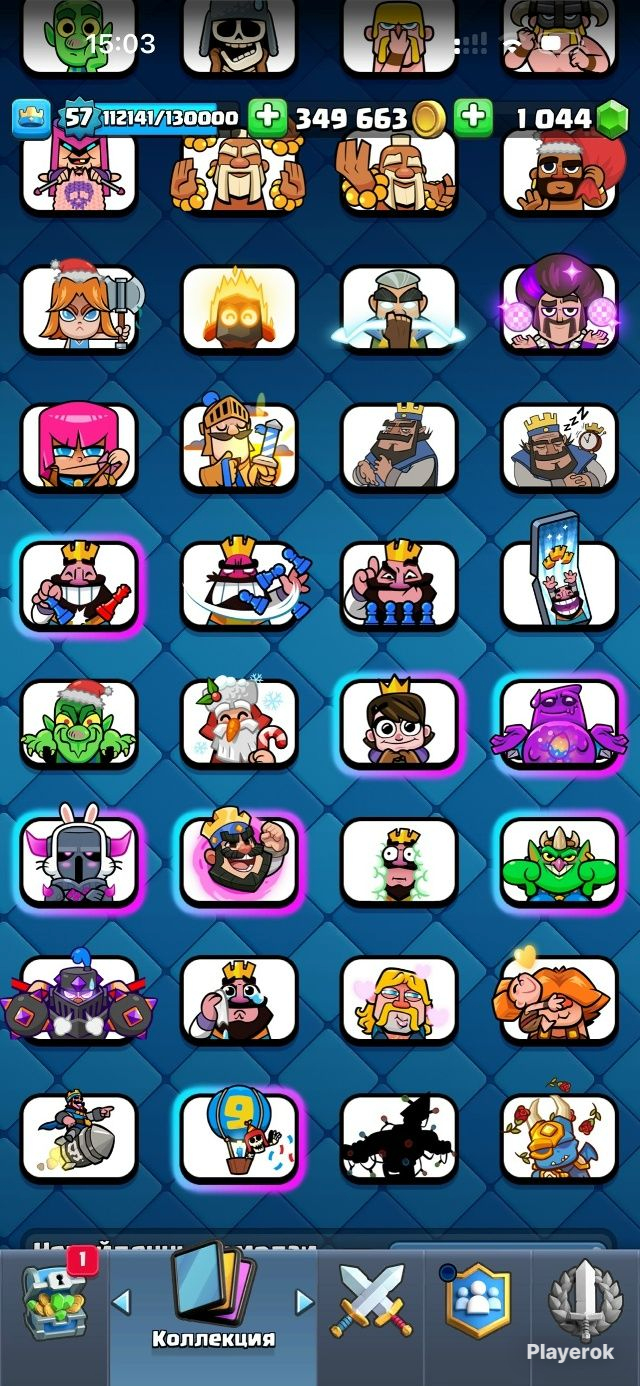640x1386 pixels.
Task: Pick the flaming golden head emote
Action: 238,309
